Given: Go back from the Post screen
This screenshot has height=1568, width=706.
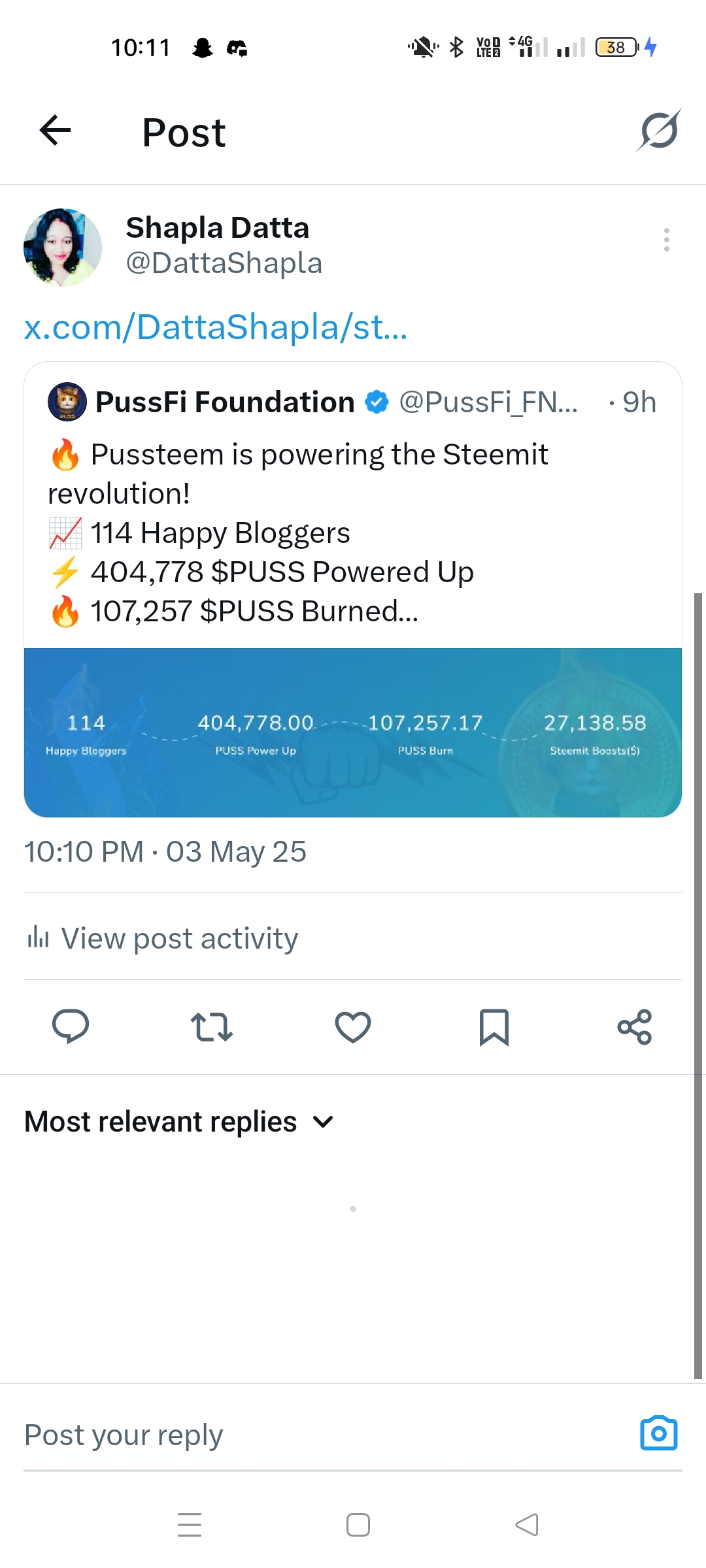Looking at the screenshot, I should click(x=55, y=131).
